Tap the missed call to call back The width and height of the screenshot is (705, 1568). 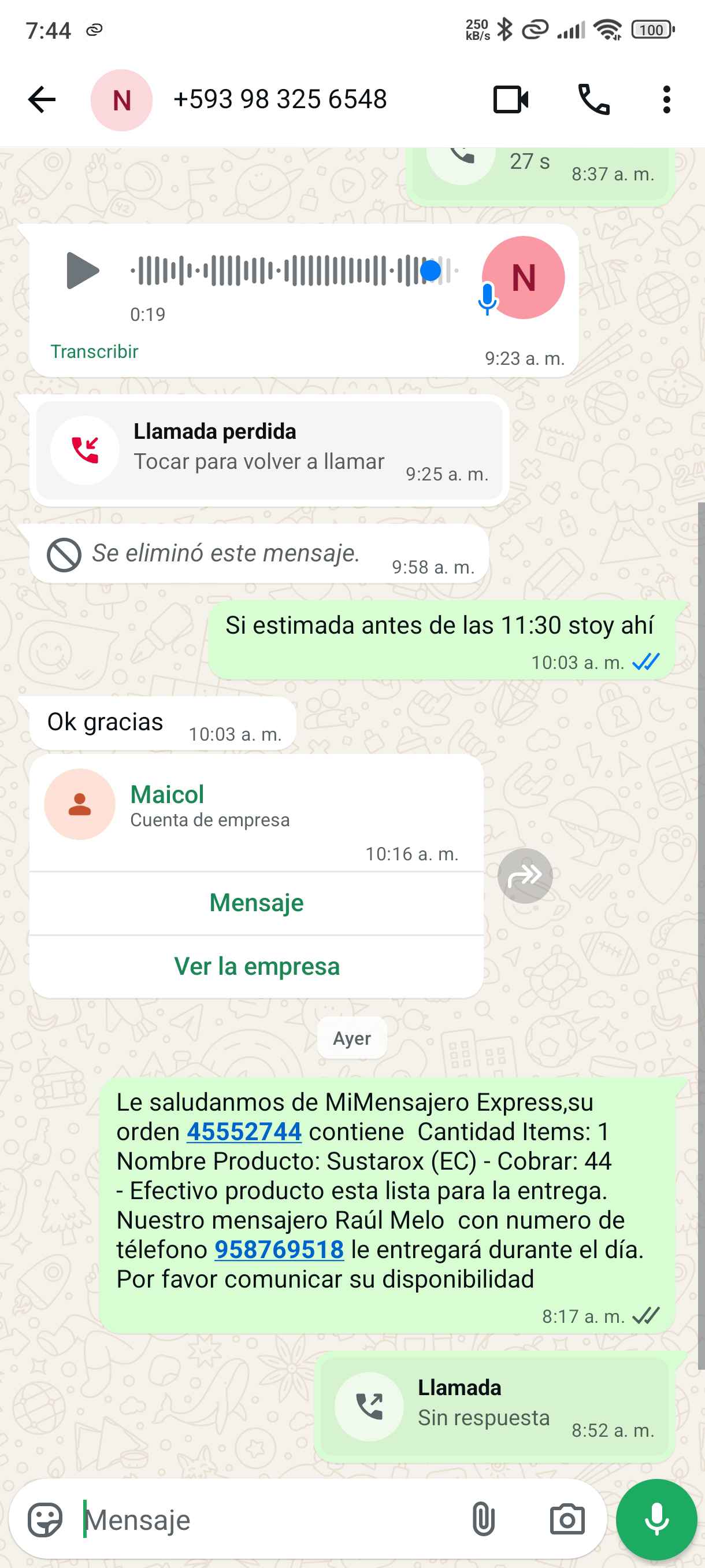pyautogui.click(x=269, y=450)
